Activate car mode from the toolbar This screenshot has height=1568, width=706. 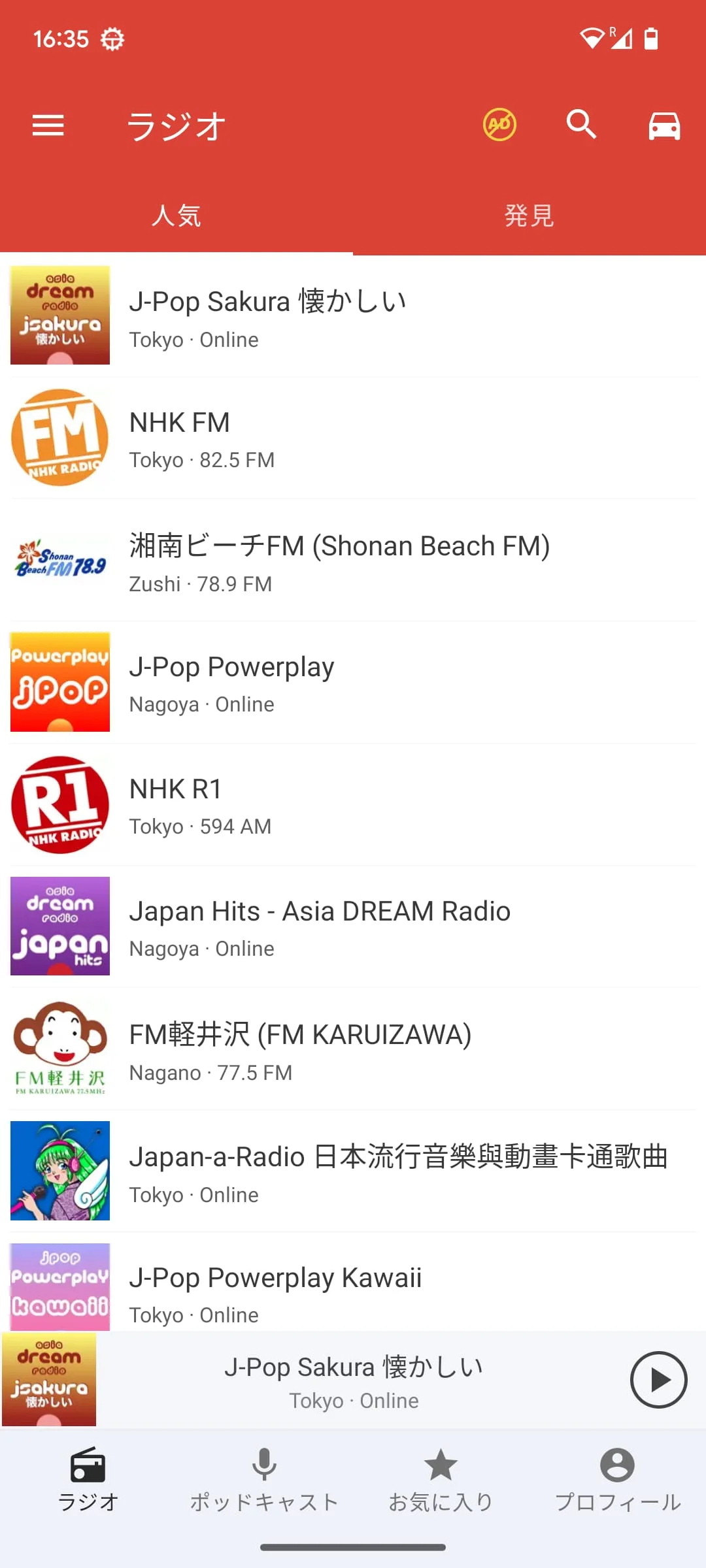(663, 125)
